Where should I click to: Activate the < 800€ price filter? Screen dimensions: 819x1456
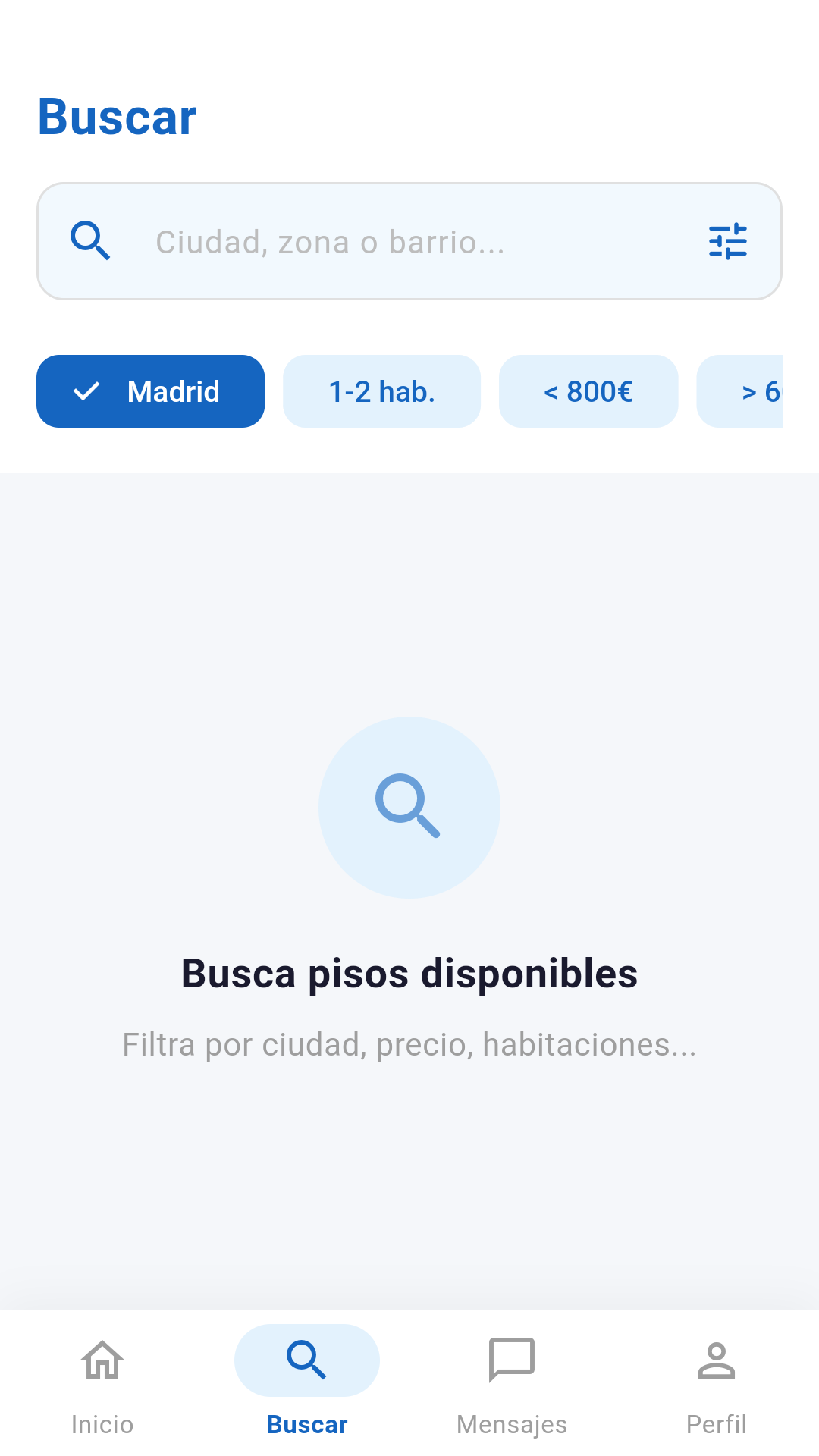click(588, 391)
